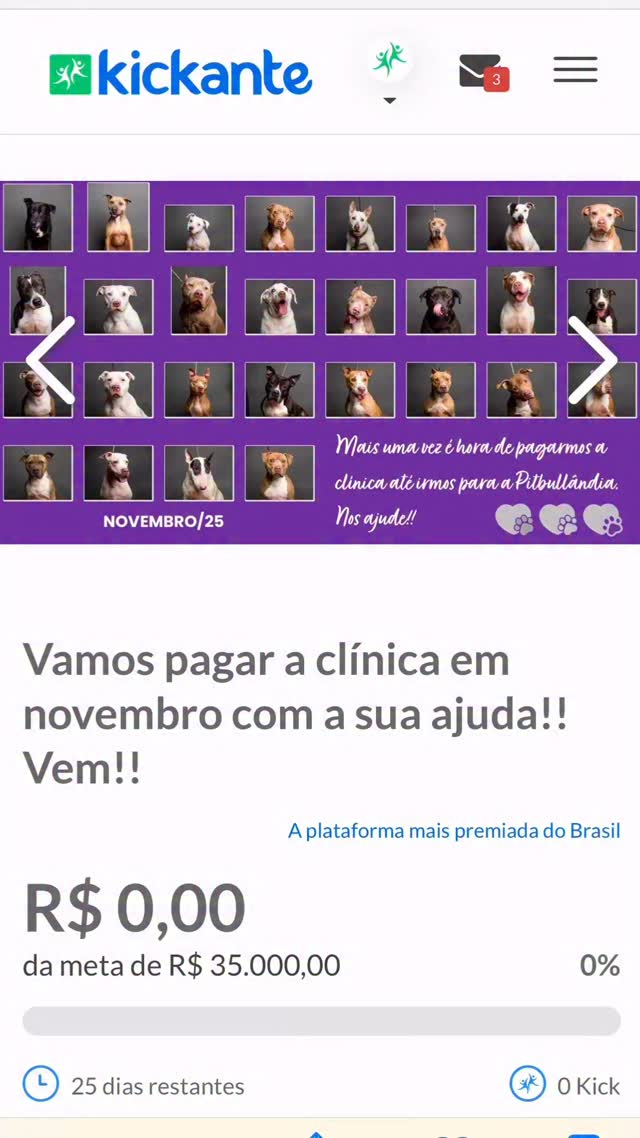Open the Kickante home logo

pyautogui.click(x=181, y=73)
